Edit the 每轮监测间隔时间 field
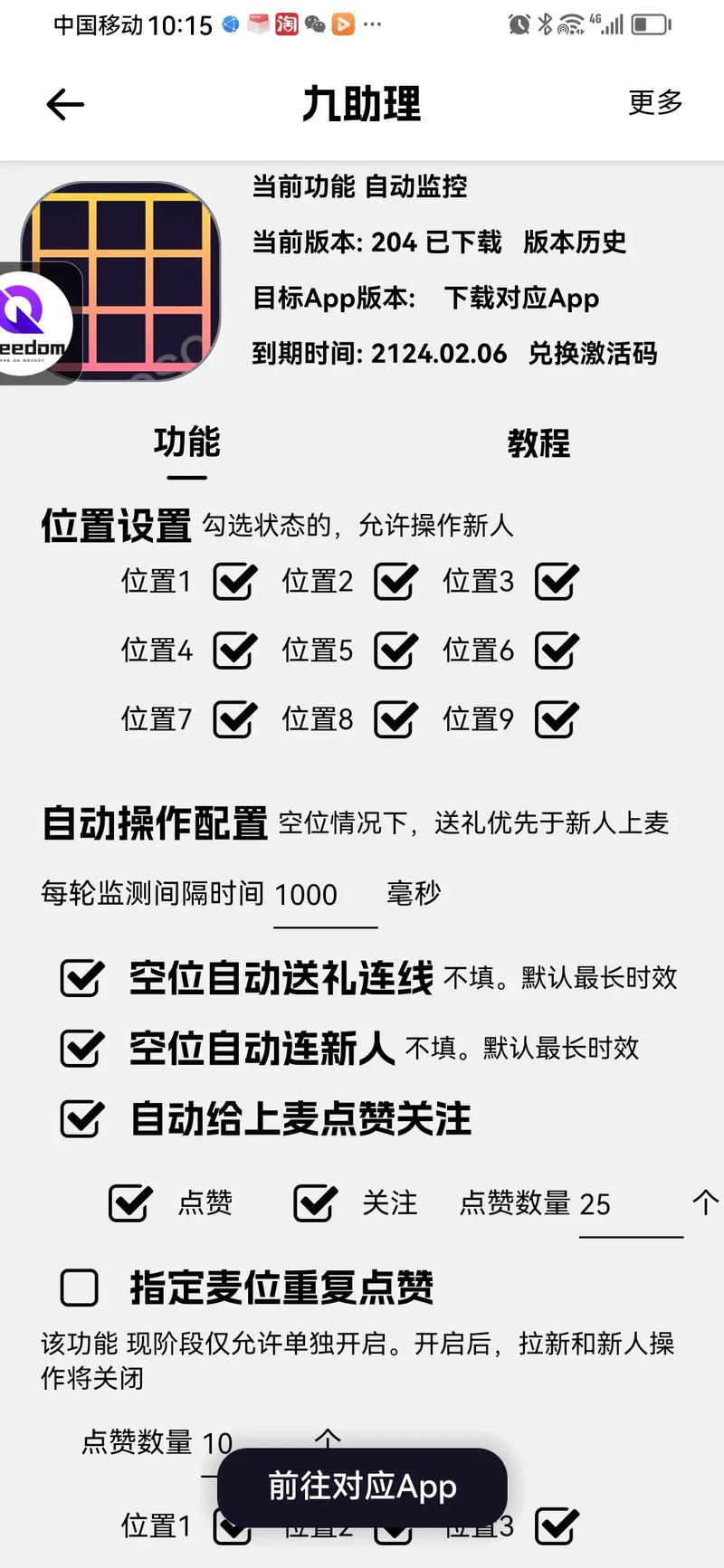The height and width of the screenshot is (1568, 724). click(x=324, y=896)
